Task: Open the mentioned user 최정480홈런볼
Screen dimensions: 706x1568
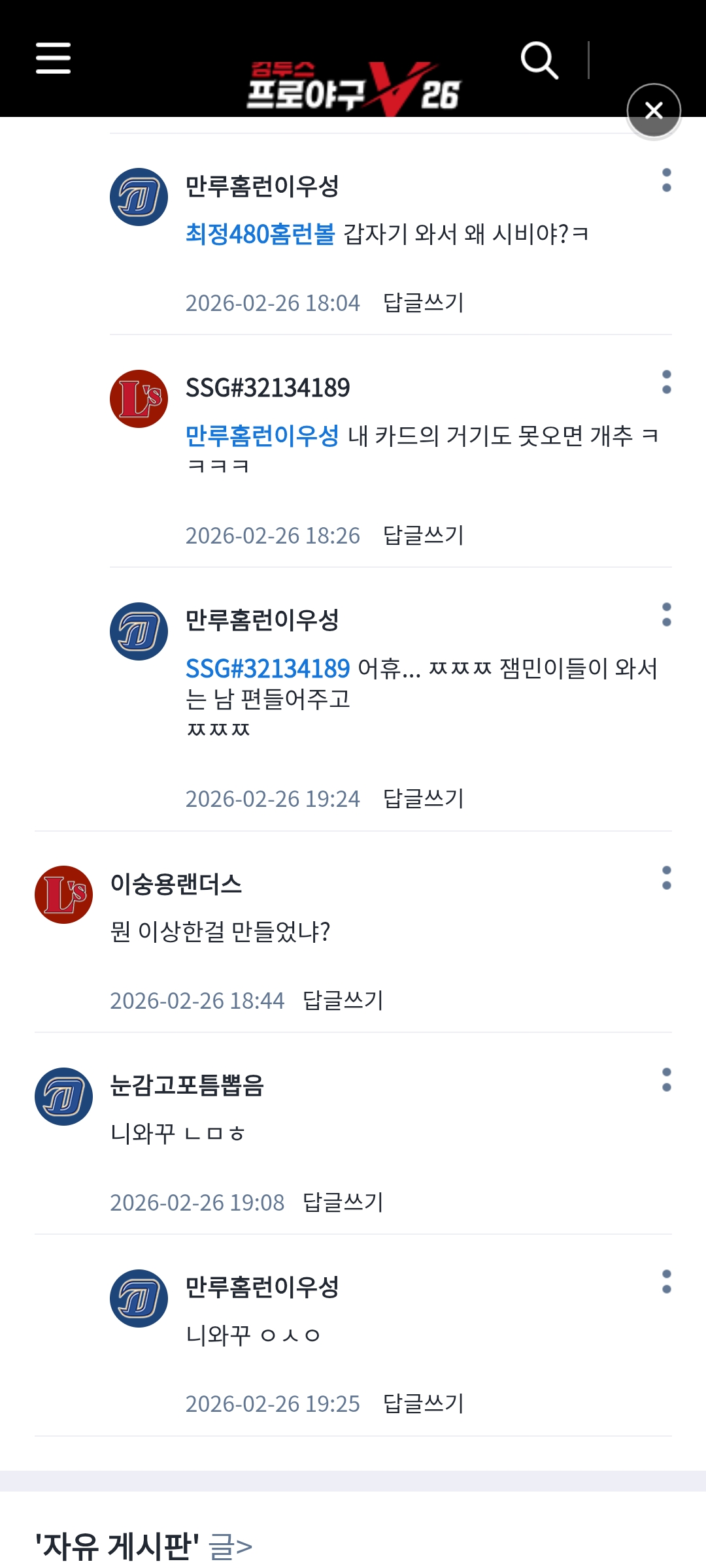Action: click(260, 234)
